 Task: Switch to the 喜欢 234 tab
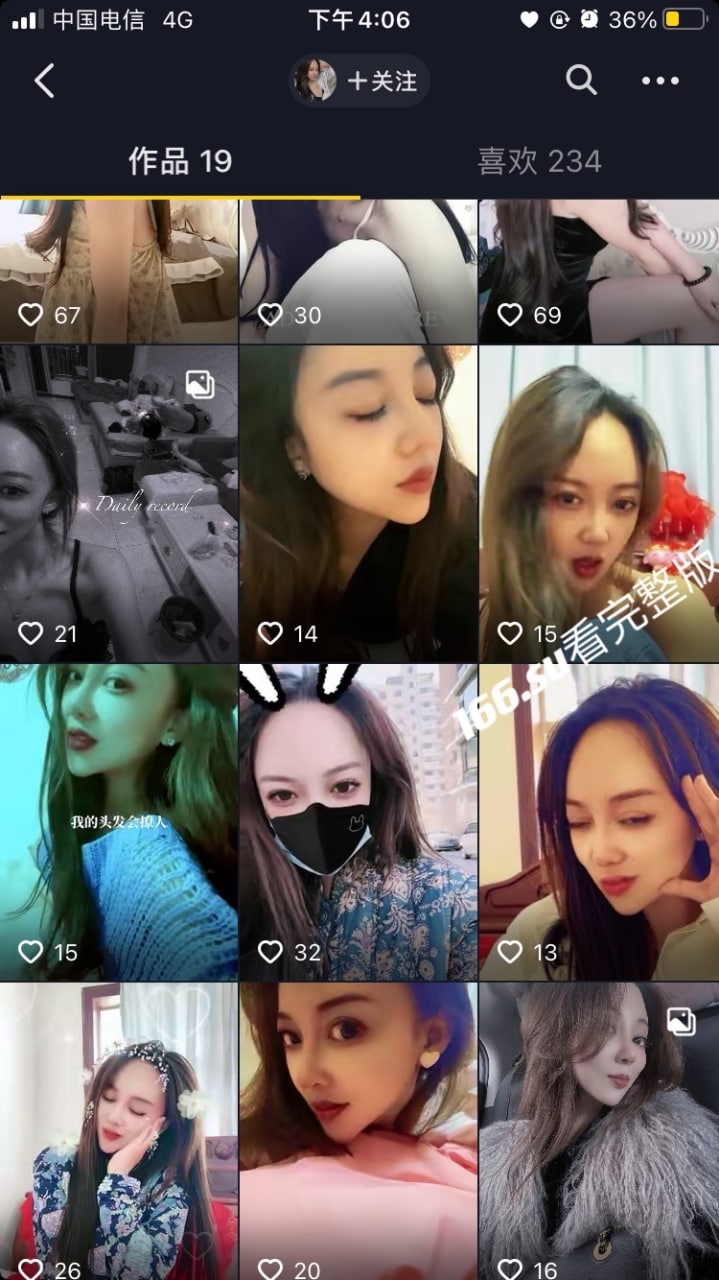coord(540,161)
